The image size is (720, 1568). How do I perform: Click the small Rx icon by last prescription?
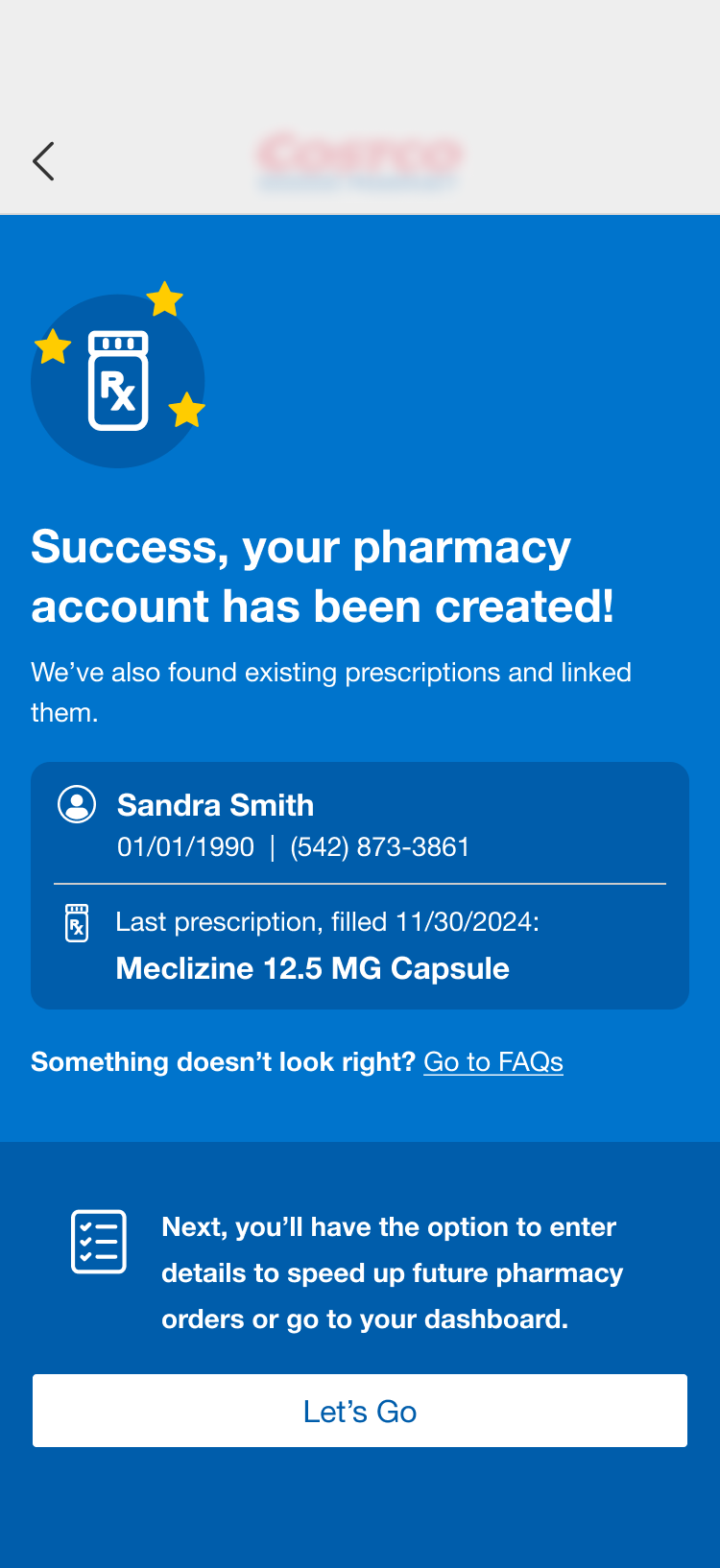[x=76, y=922]
